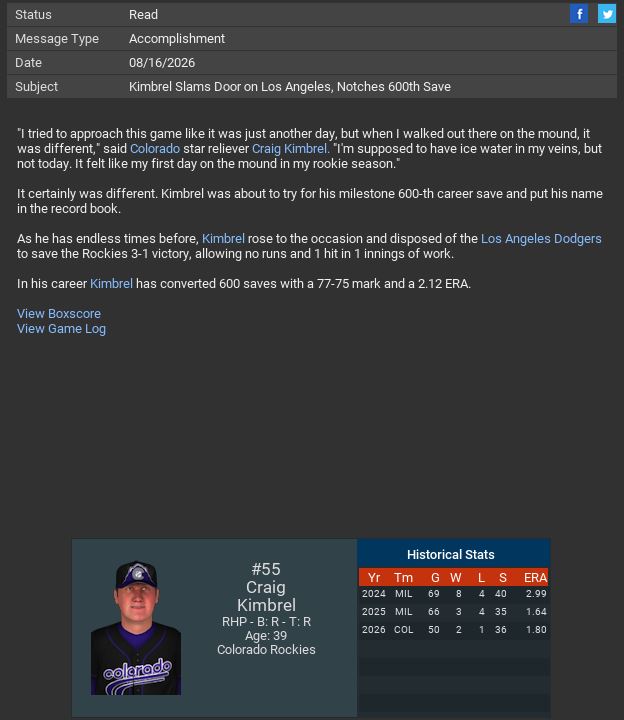Share this message on Facebook
Image resolution: width=624 pixels, height=720 pixels.
[579, 13]
